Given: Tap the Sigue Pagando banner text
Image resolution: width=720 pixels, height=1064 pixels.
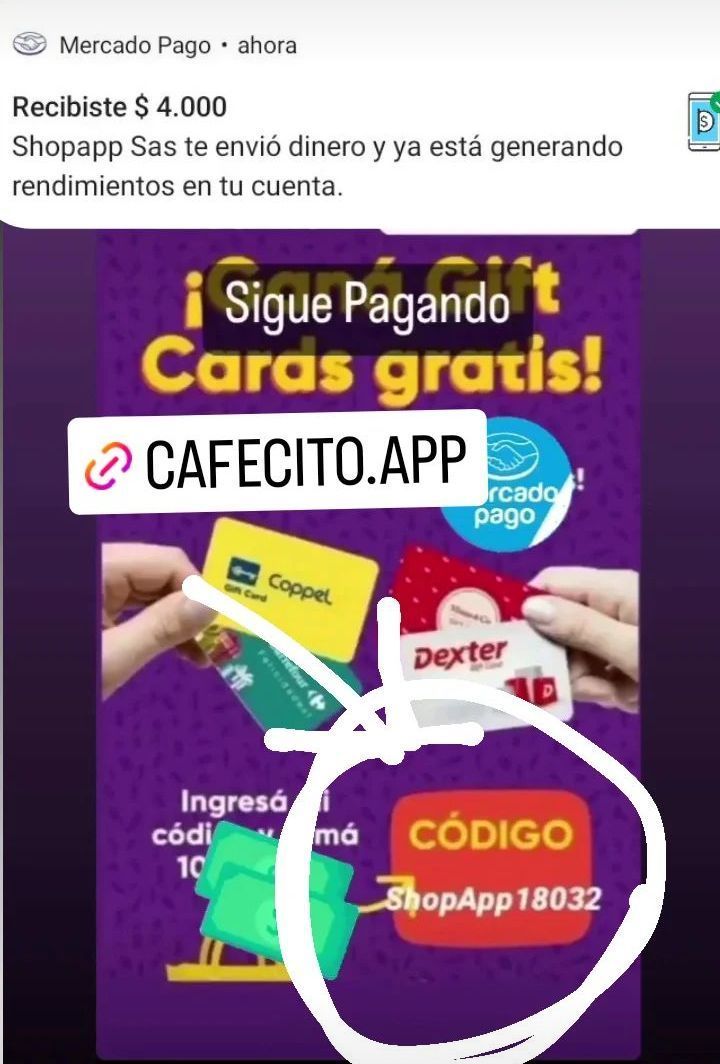Looking at the screenshot, I should point(367,307).
